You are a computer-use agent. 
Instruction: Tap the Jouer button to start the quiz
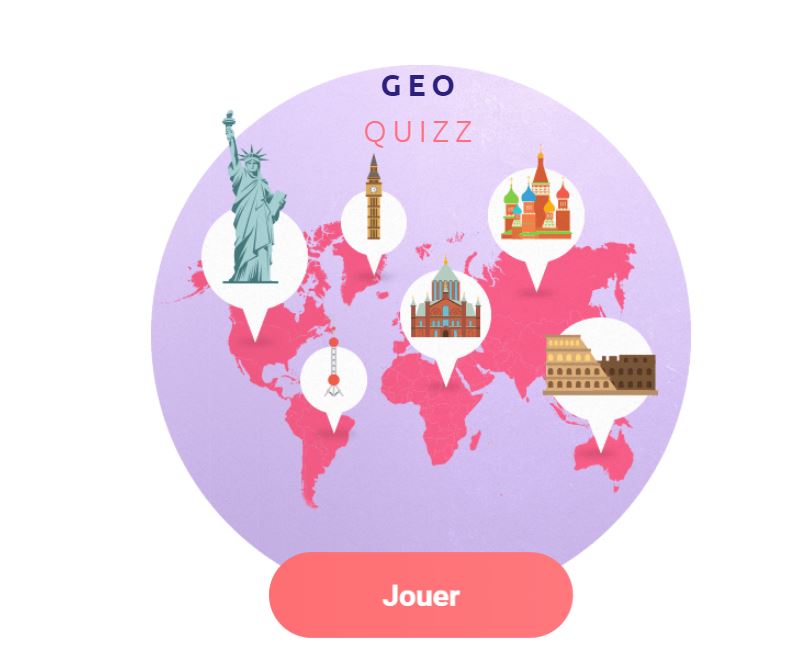(x=421, y=596)
